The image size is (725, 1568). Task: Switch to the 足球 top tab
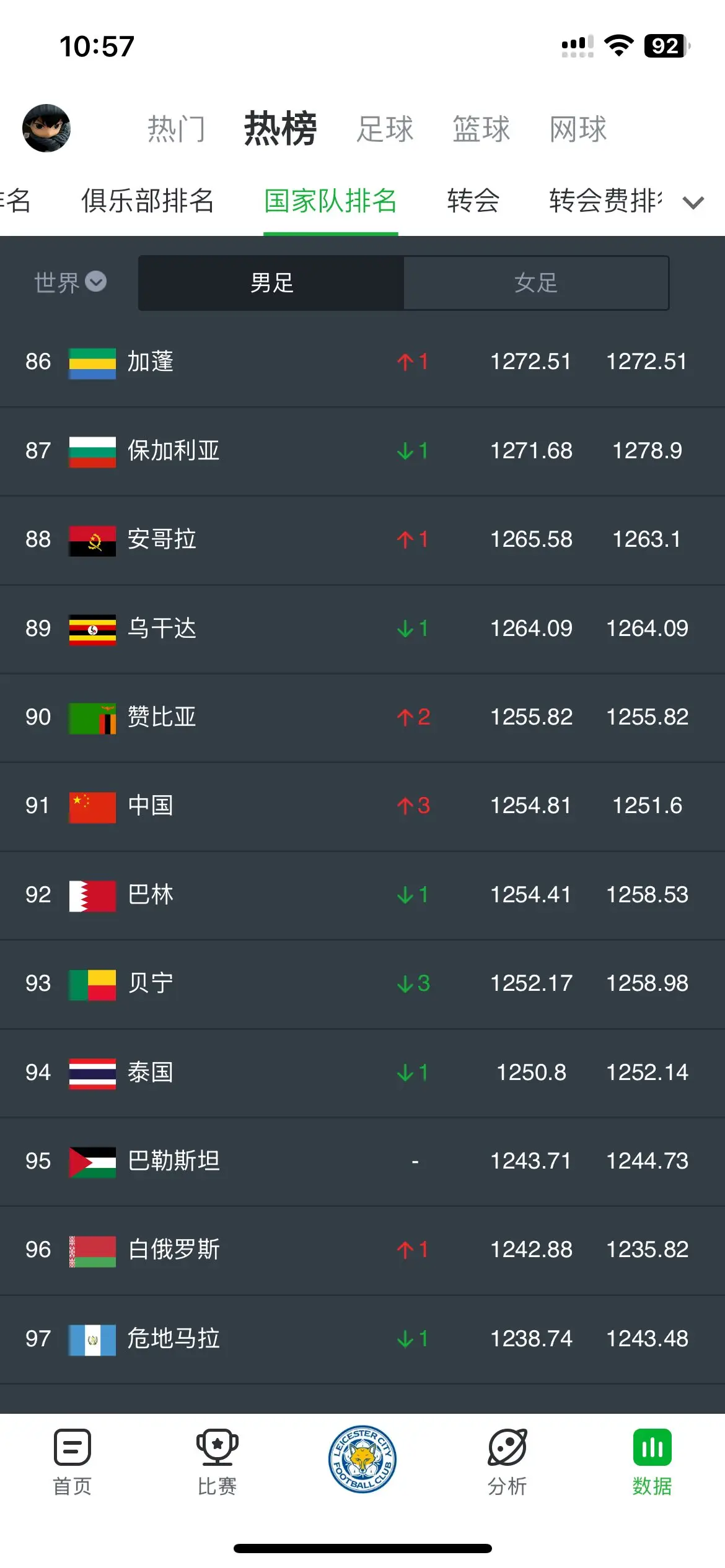[x=385, y=129]
